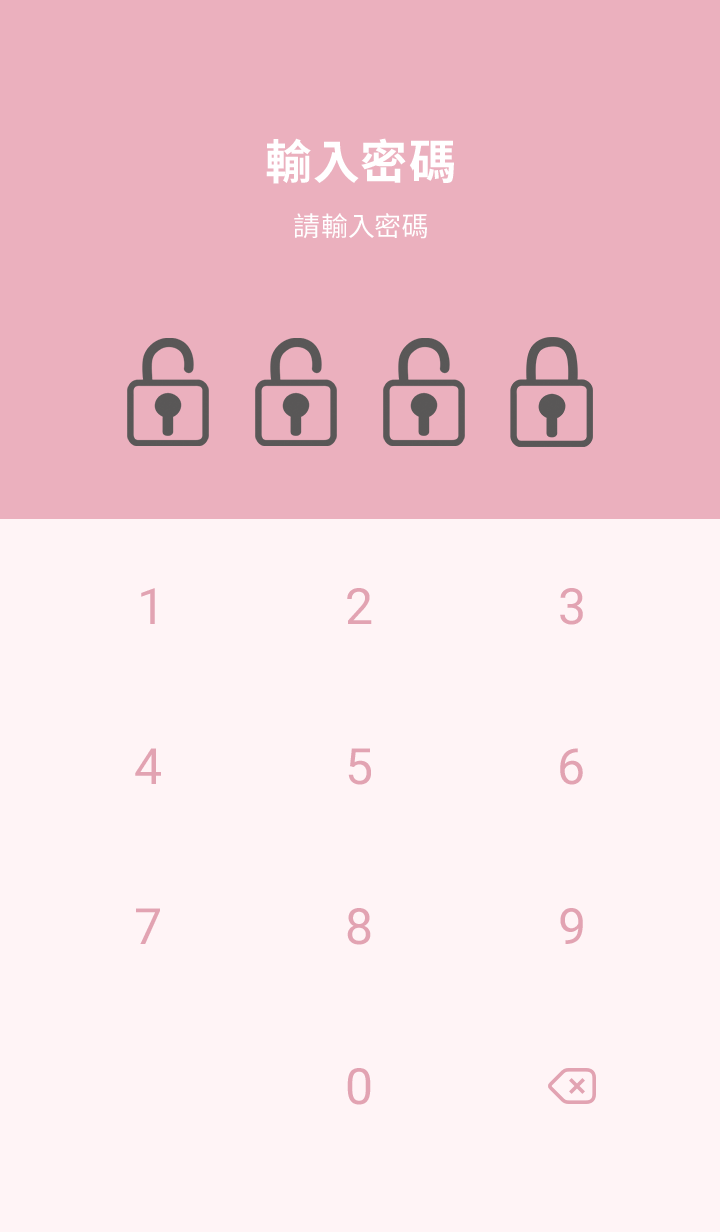Tap the number 2 key

tap(359, 607)
